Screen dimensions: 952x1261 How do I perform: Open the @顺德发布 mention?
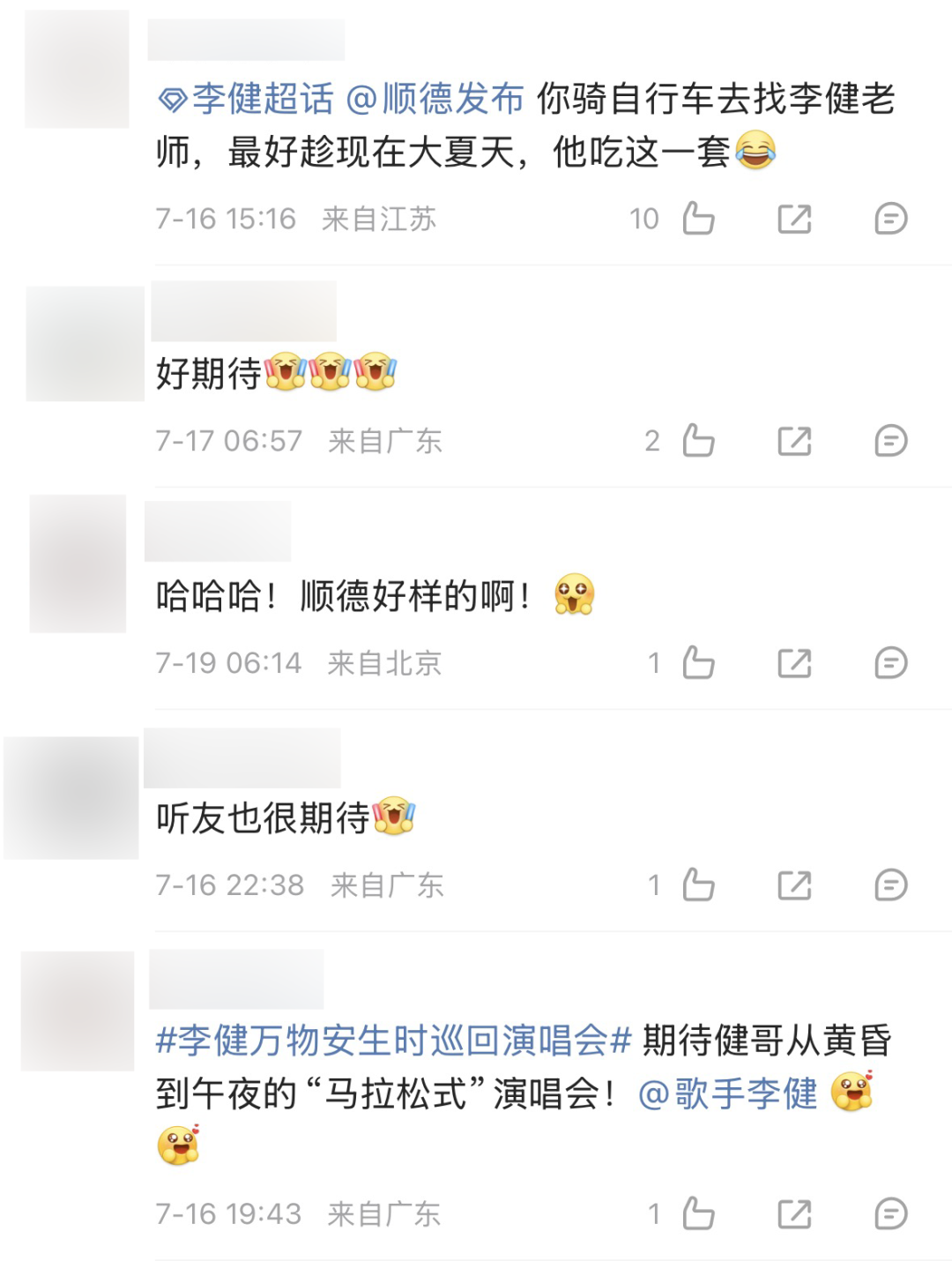(435, 99)
